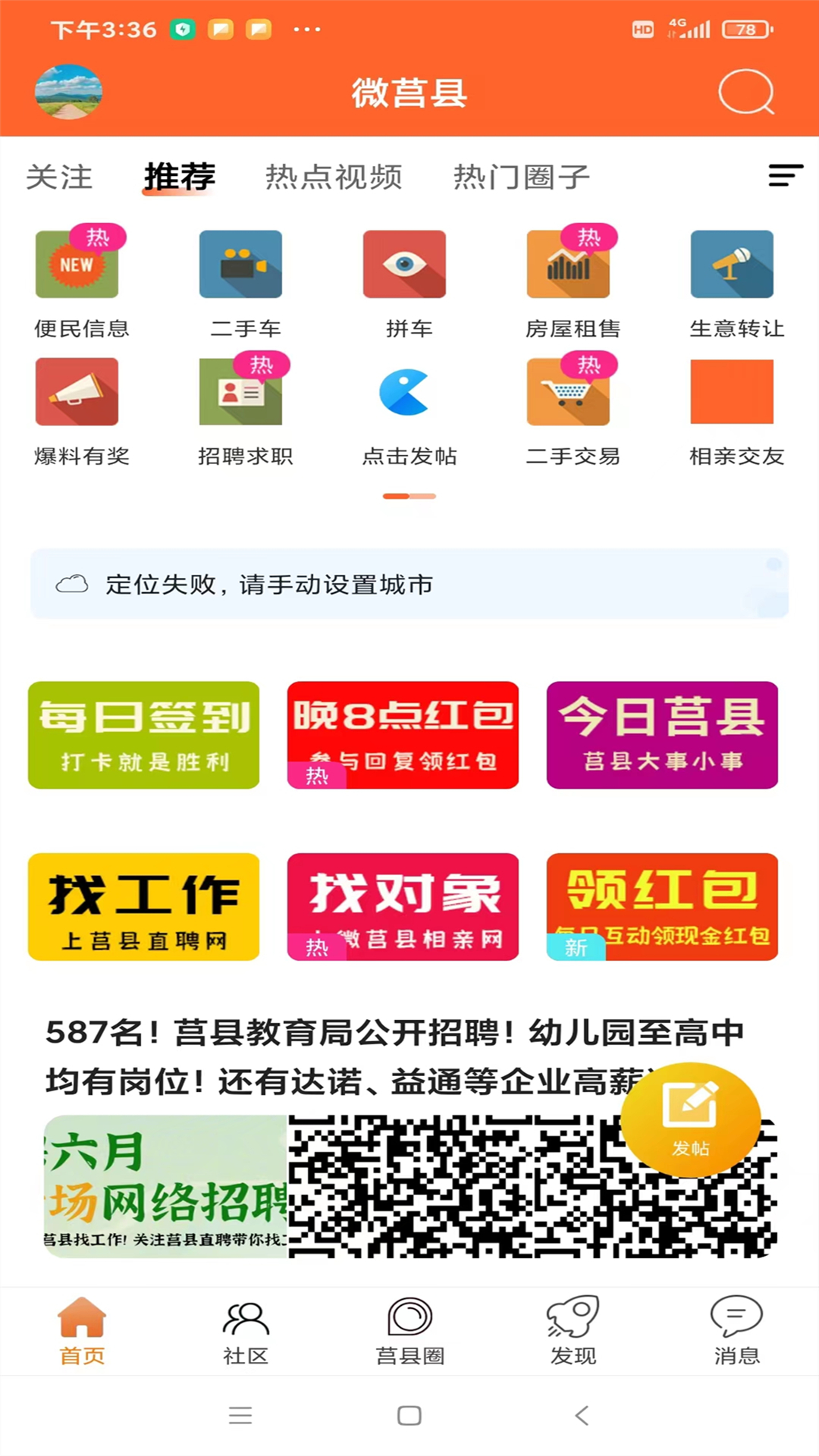The image size is (819, 1456).
Task: Open the 爆料有奖 news tip icon
Action: 76,392
